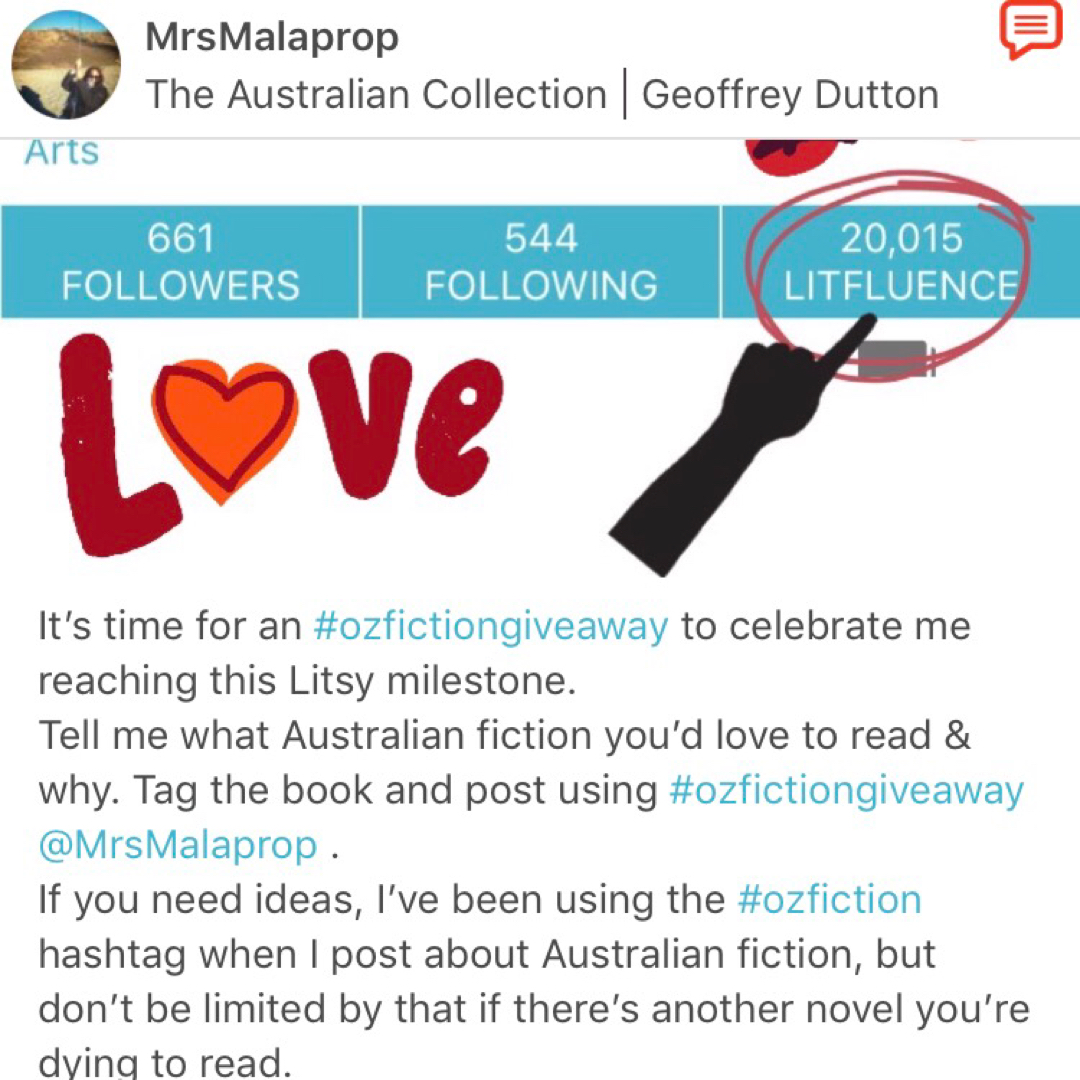Open MrsMalaprop's profile picture
The height and width of the screenshot is (1080, 1080).
pos(66,65)
